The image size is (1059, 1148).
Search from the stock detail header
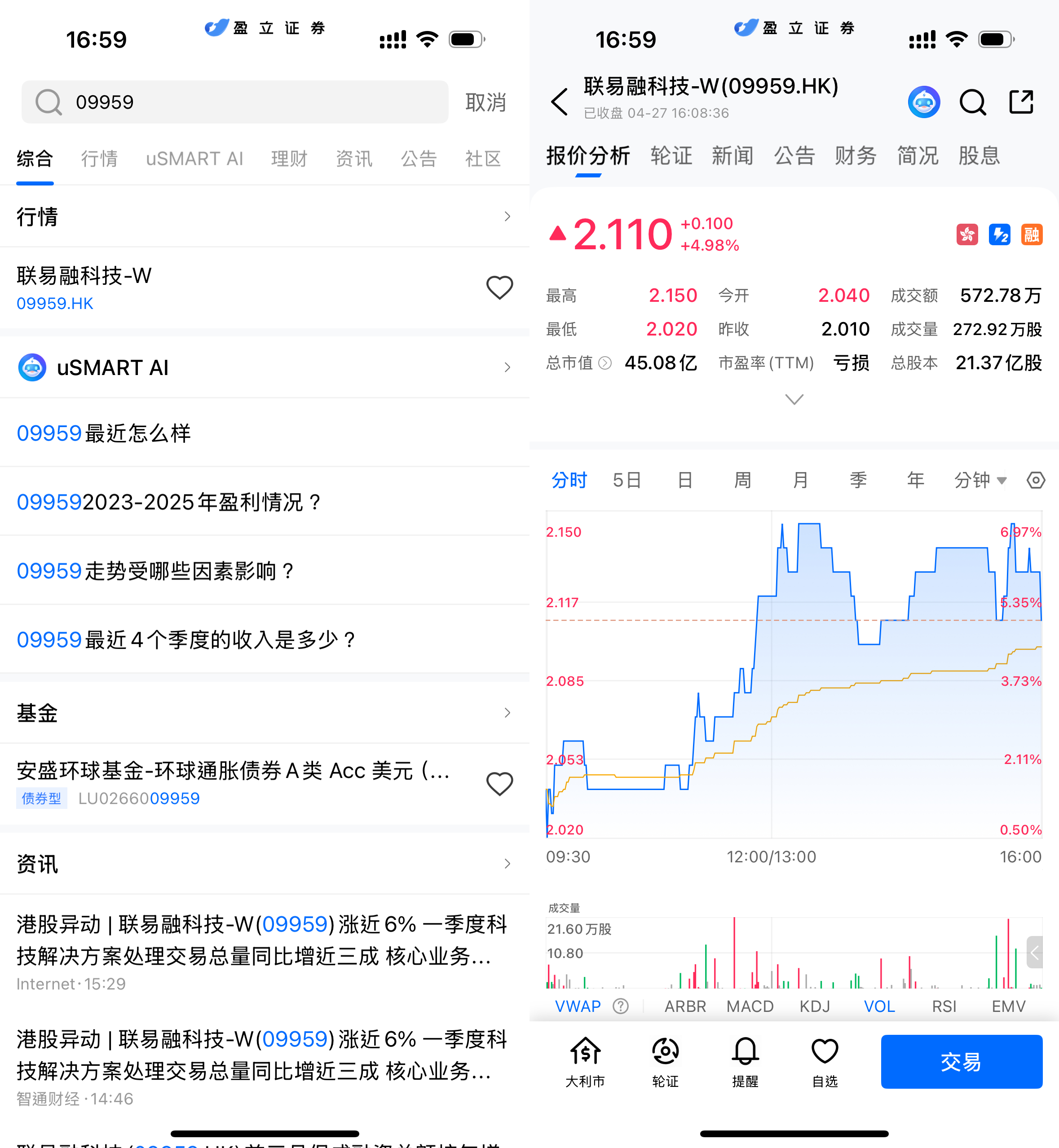click(972, 102)
